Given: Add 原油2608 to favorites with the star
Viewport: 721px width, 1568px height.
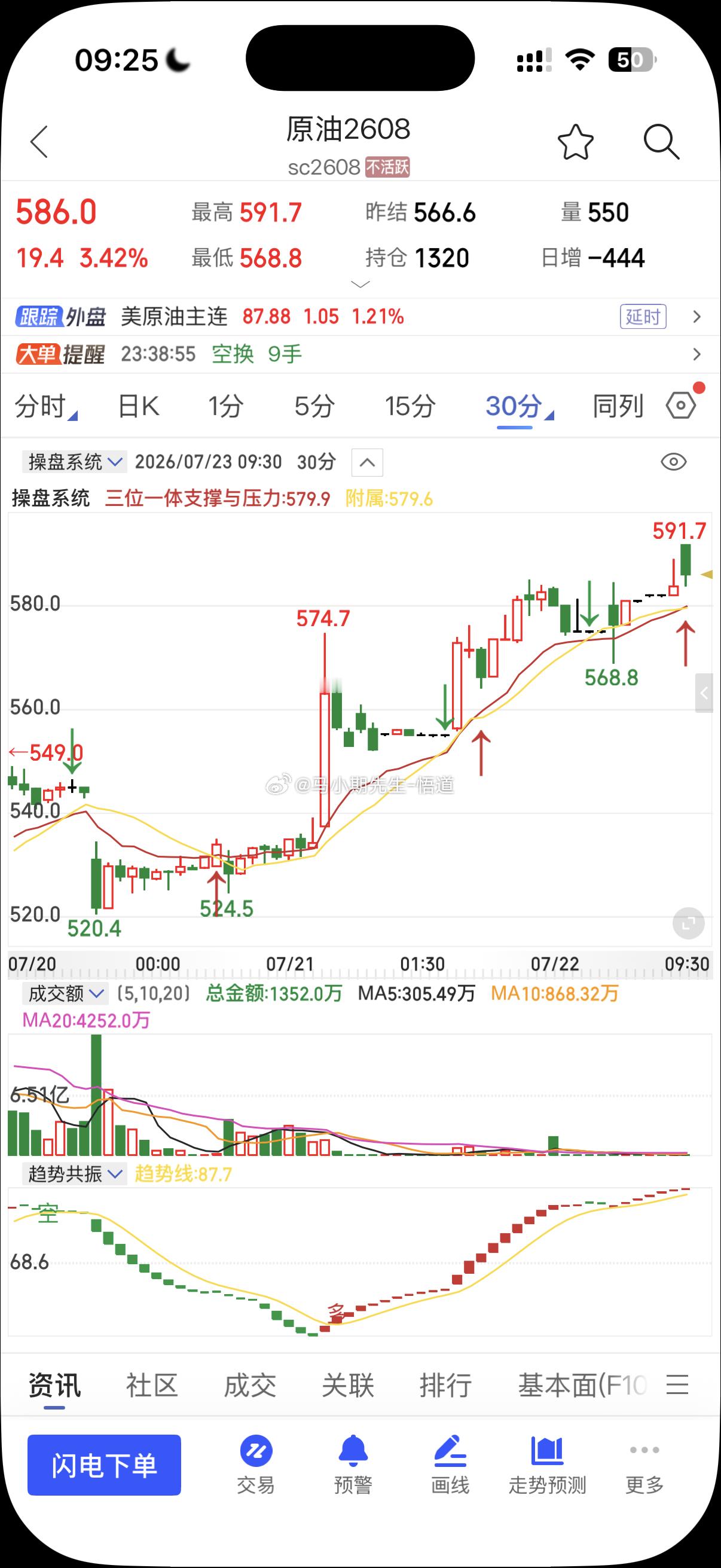Looking at the screenshot, I should (575, 142).
